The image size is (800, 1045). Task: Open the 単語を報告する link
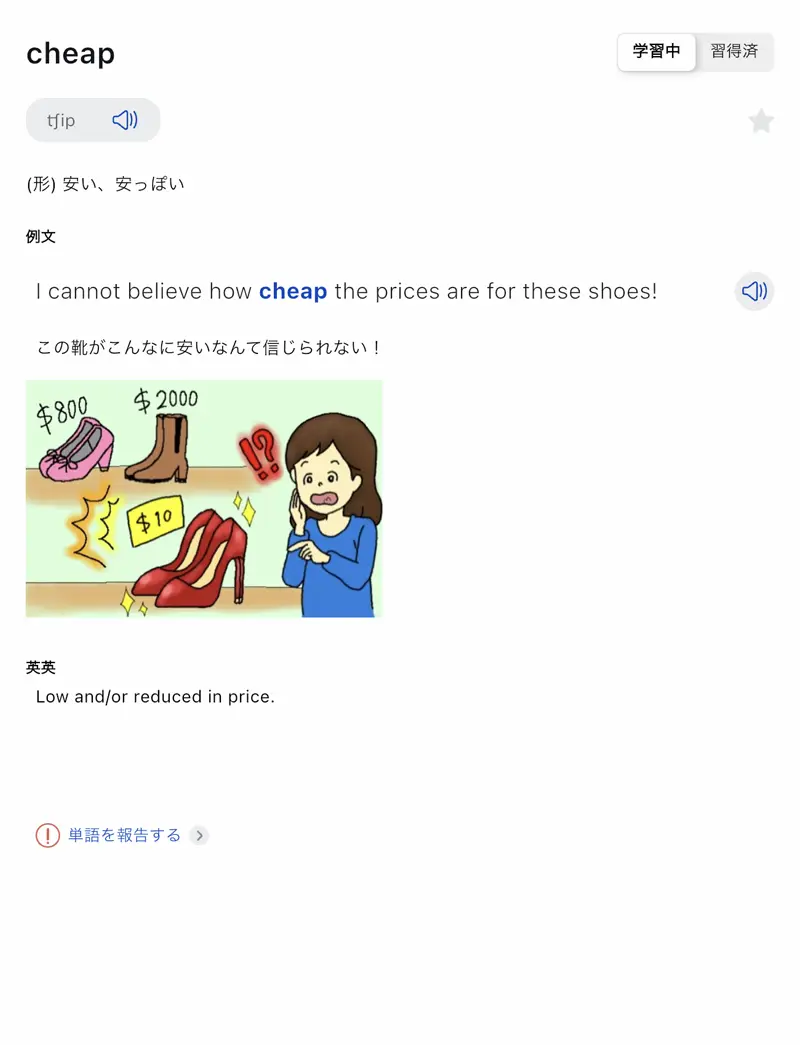(124, 835)
